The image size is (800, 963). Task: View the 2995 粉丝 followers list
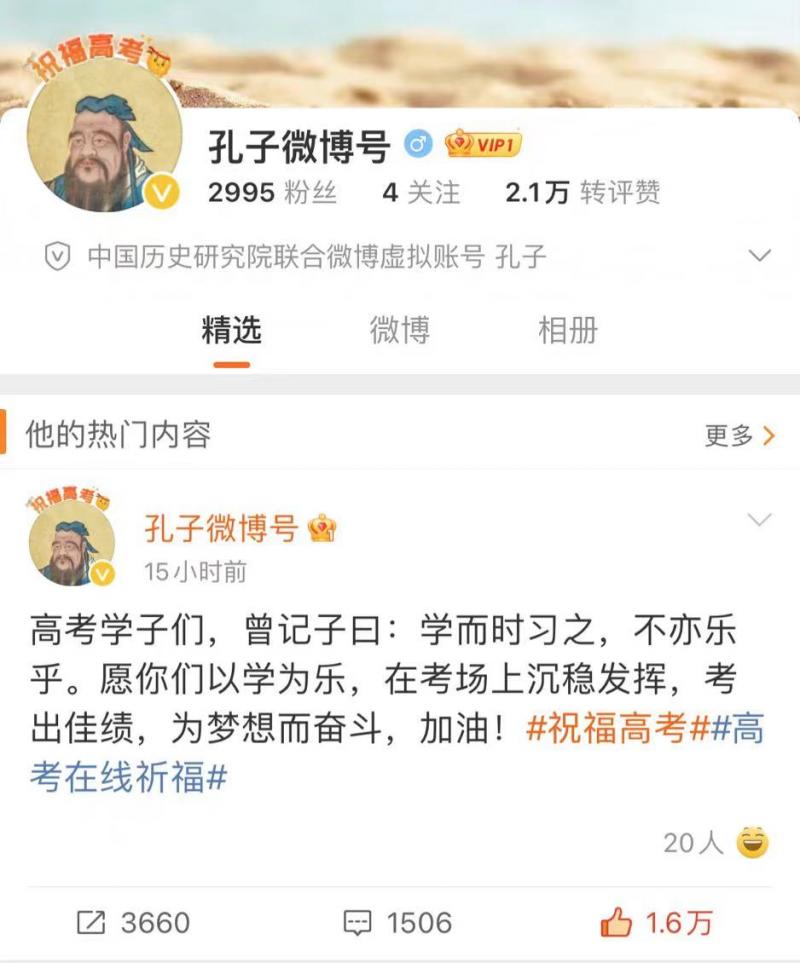(x=271, y=192)
